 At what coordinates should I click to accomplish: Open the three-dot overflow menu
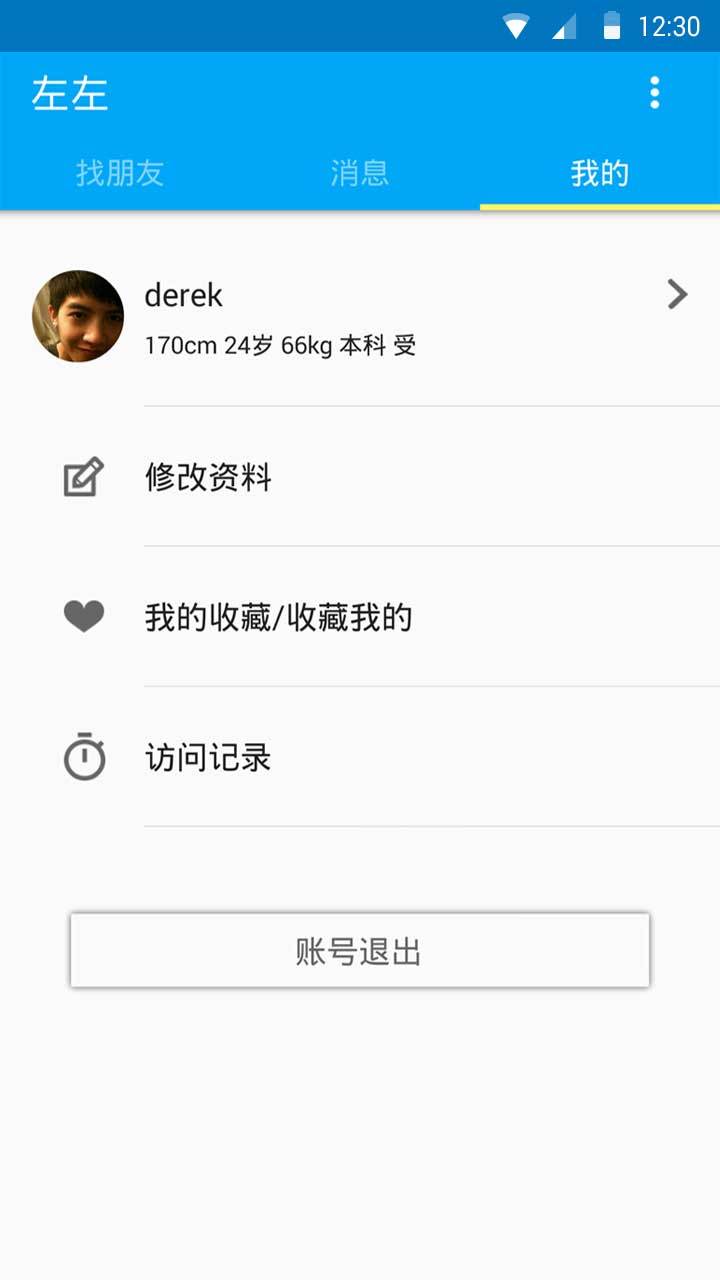coord(655,93)
